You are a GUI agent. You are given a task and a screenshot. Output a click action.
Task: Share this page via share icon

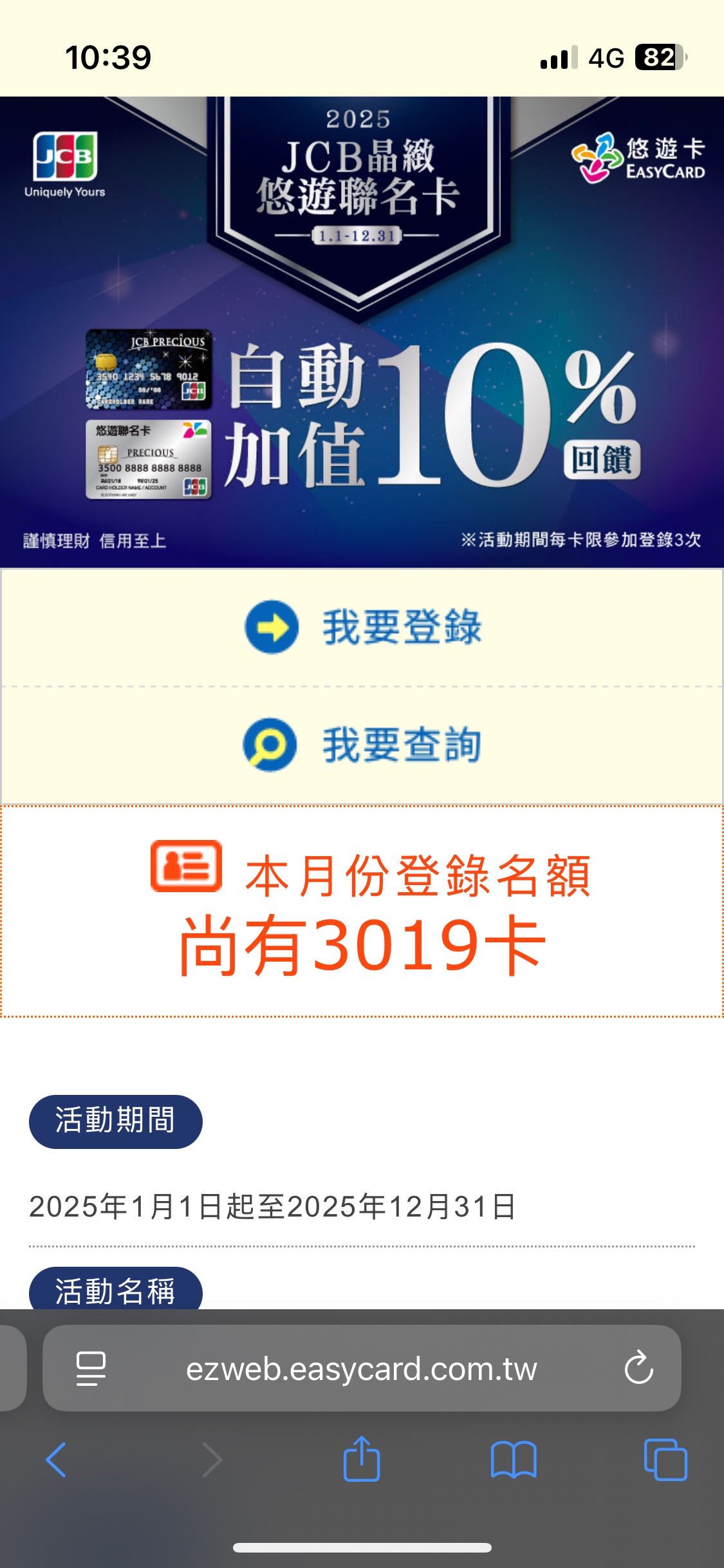(x=362, y=1460)
